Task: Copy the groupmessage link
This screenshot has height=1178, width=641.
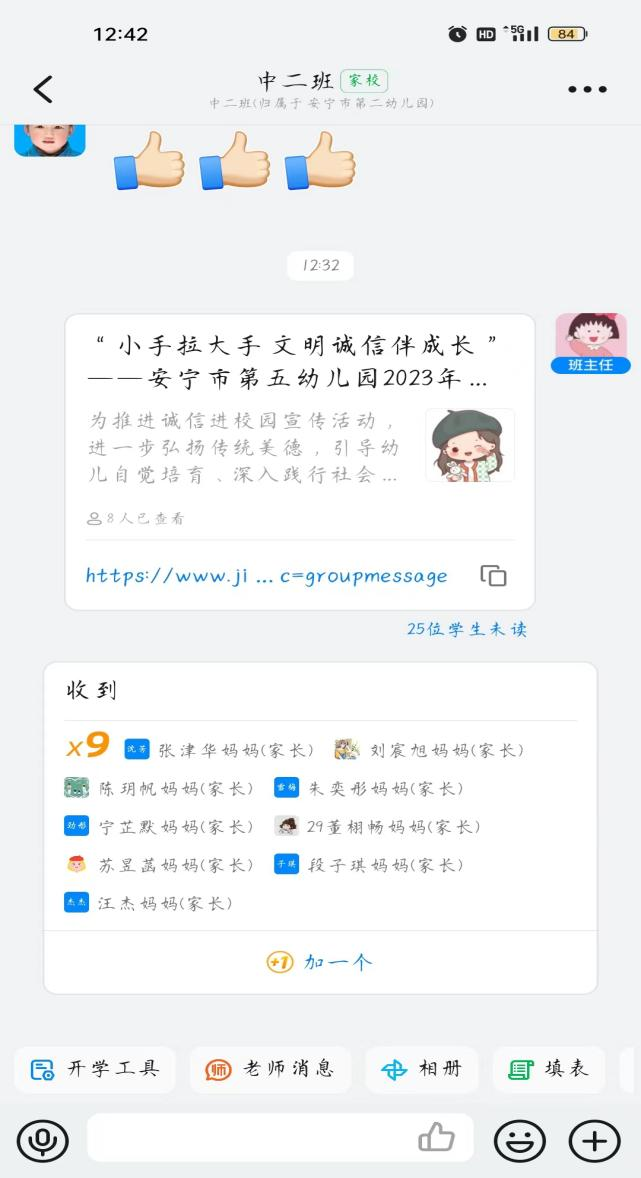Action: (493, 575)
